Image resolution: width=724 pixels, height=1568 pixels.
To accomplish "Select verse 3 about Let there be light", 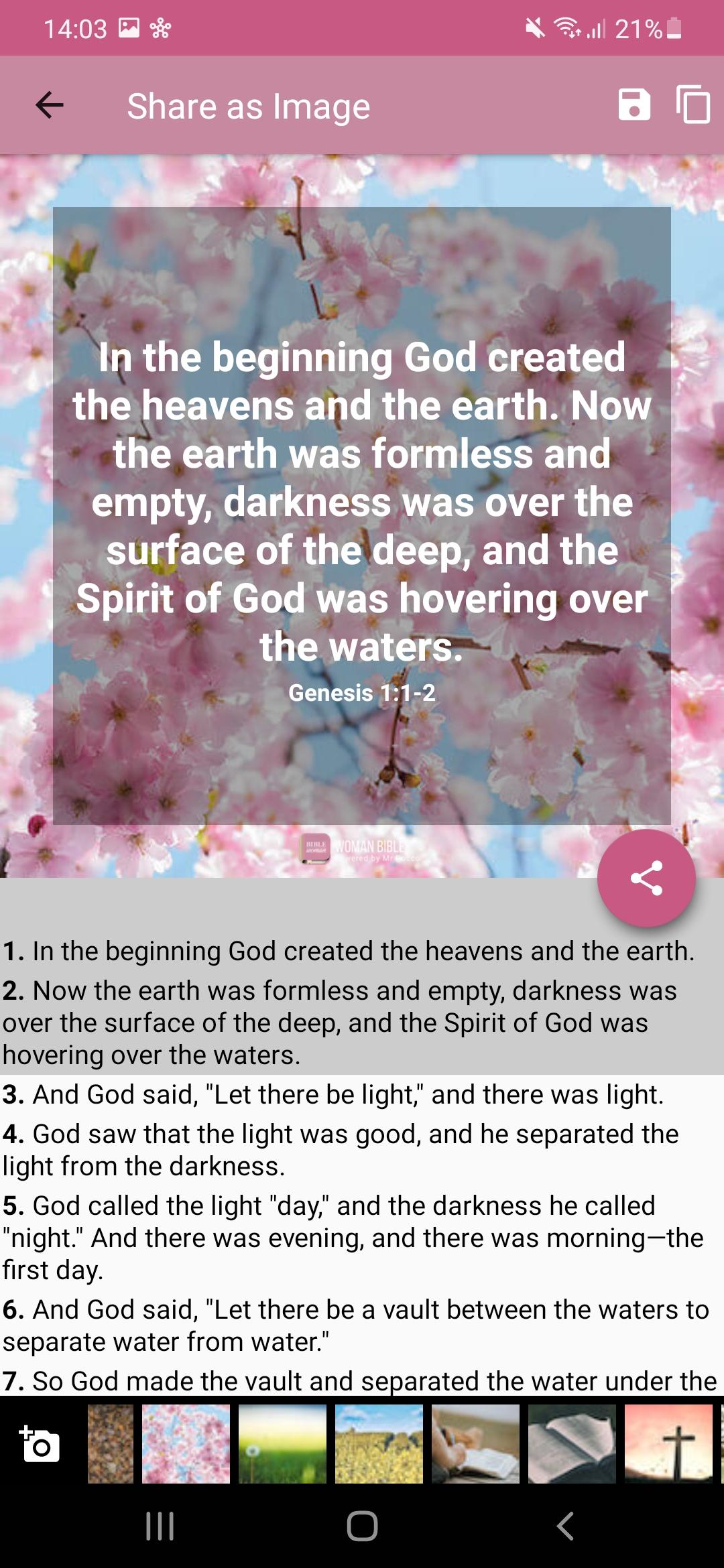I will coord(362,1095).
